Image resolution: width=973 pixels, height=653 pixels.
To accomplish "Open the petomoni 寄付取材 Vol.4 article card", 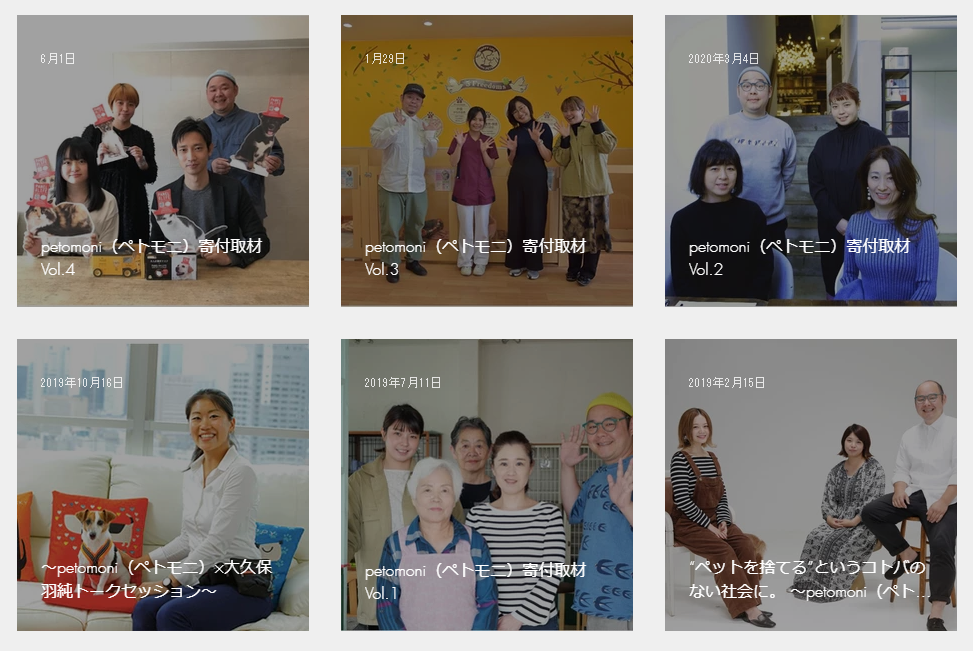I will point(162,161).
